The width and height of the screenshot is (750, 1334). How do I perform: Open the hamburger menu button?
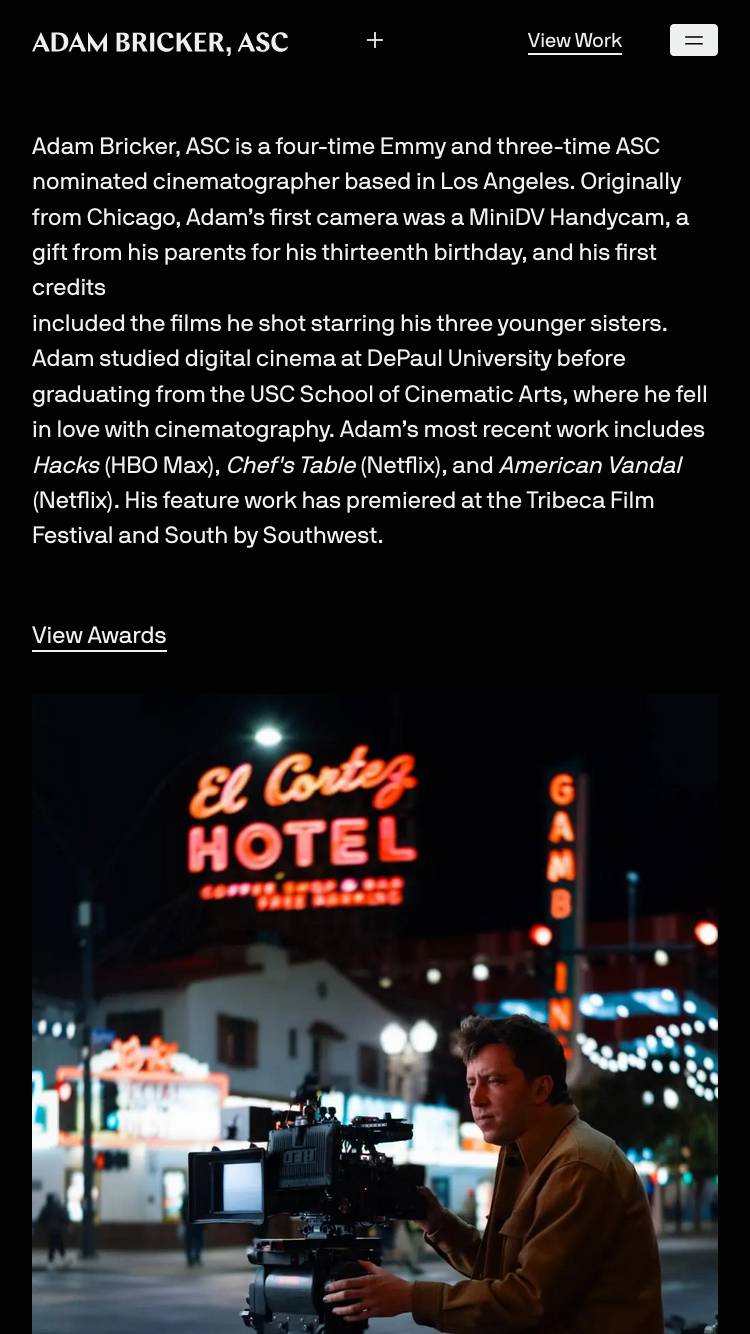click(693, 40)
